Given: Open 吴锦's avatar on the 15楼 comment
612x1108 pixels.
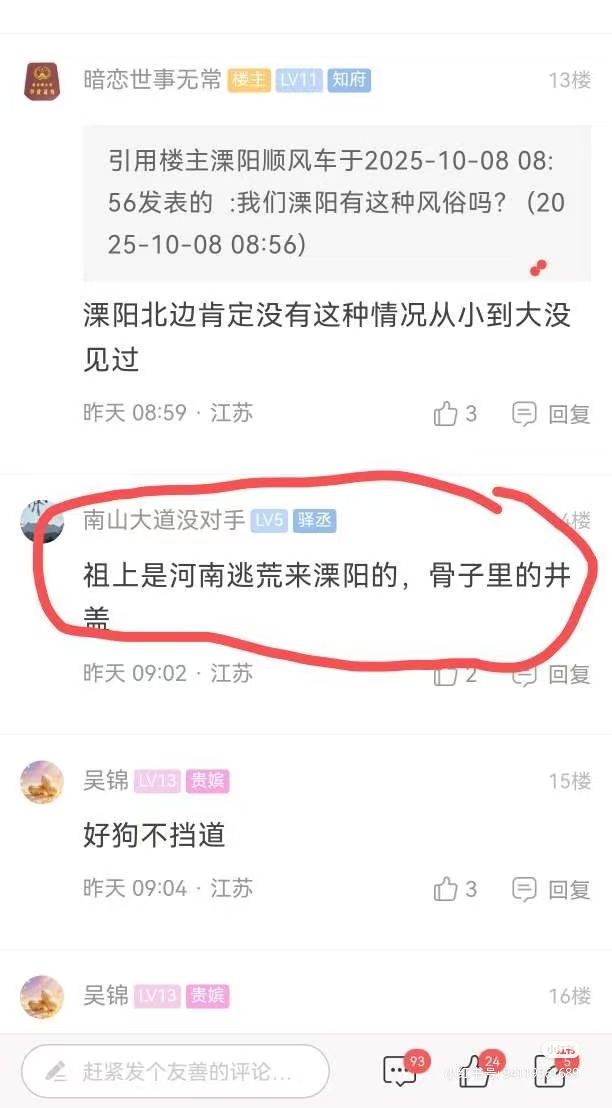Looking at the screenshot, I should click(x=42, y=782).
